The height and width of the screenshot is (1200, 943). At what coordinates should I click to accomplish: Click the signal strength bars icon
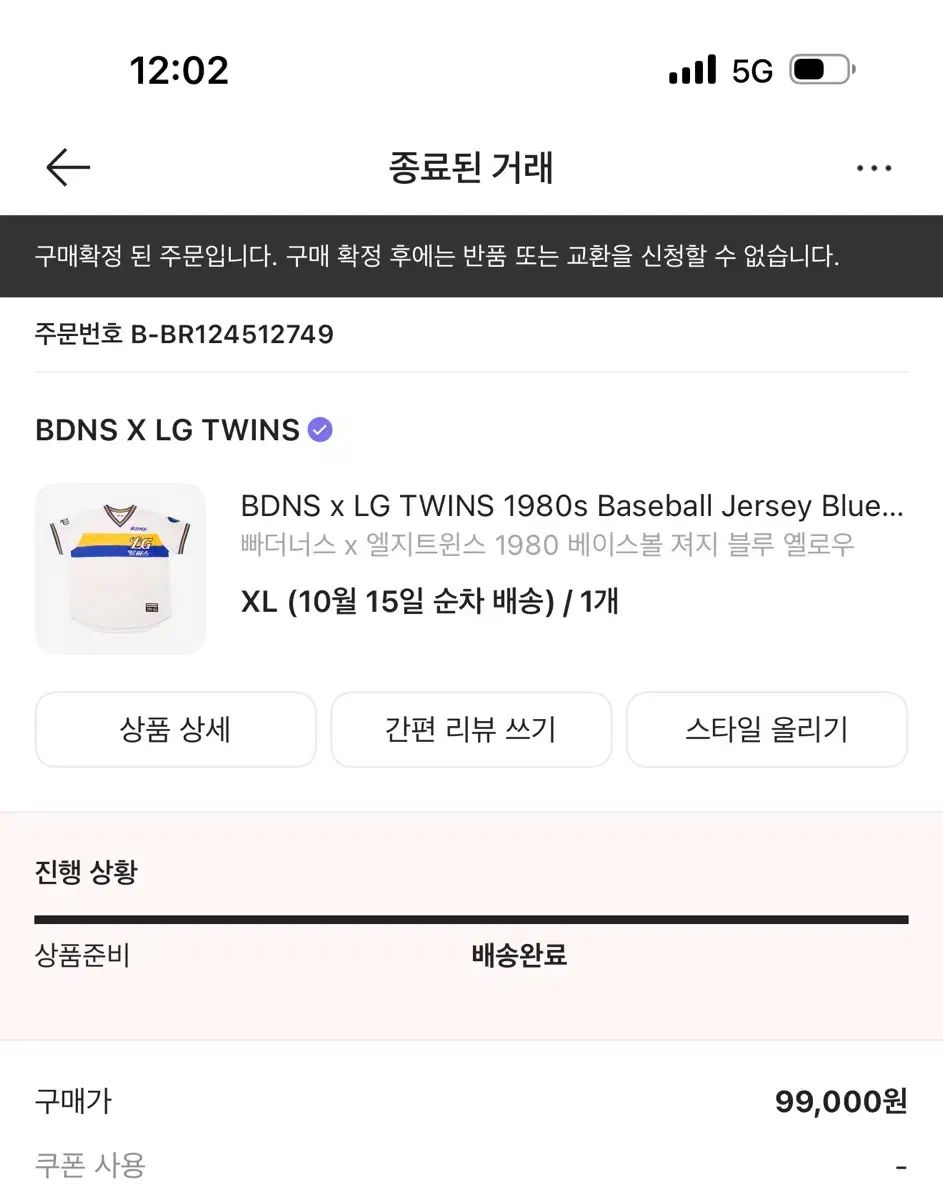click(693, 69)
